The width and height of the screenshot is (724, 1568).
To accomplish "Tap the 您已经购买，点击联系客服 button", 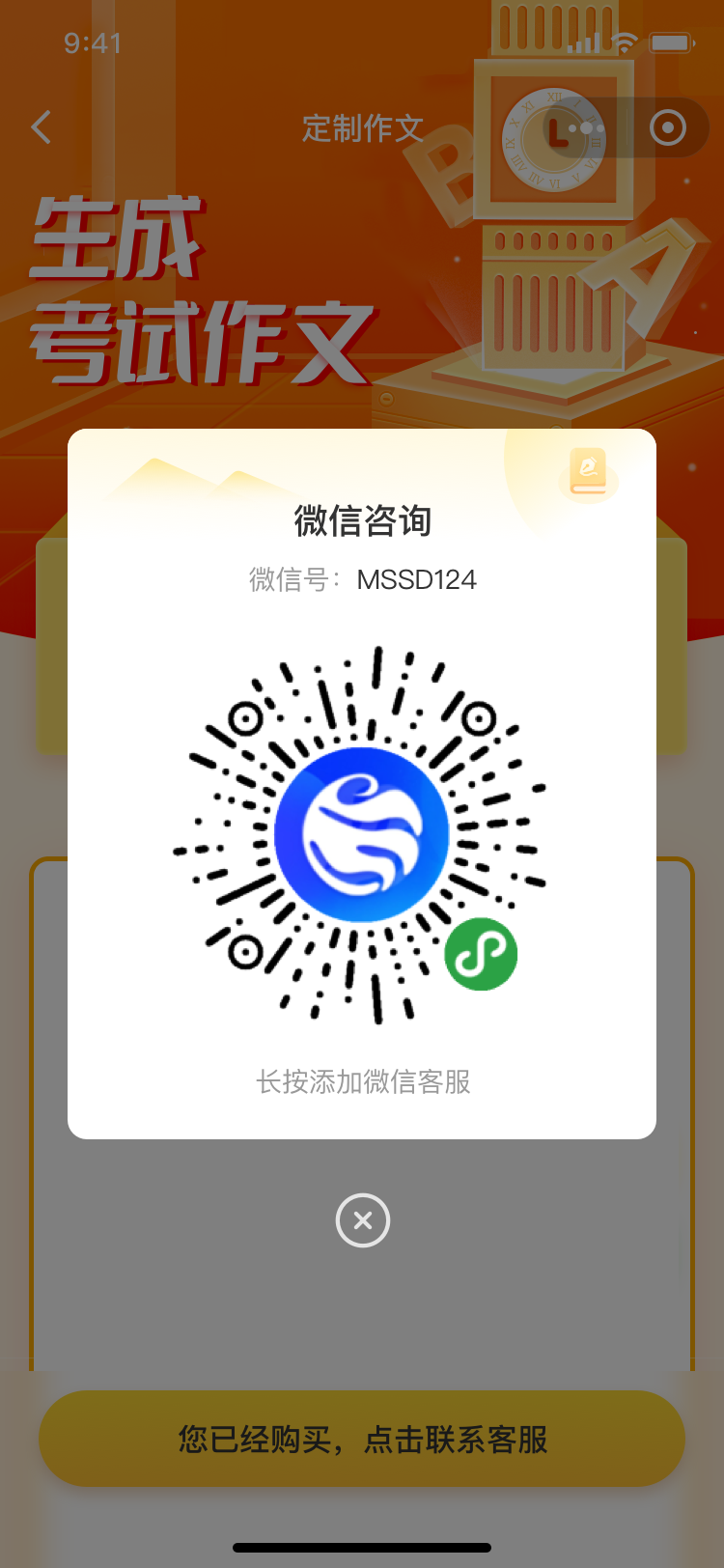I will pyautogui.click(x=362, y=1439).
